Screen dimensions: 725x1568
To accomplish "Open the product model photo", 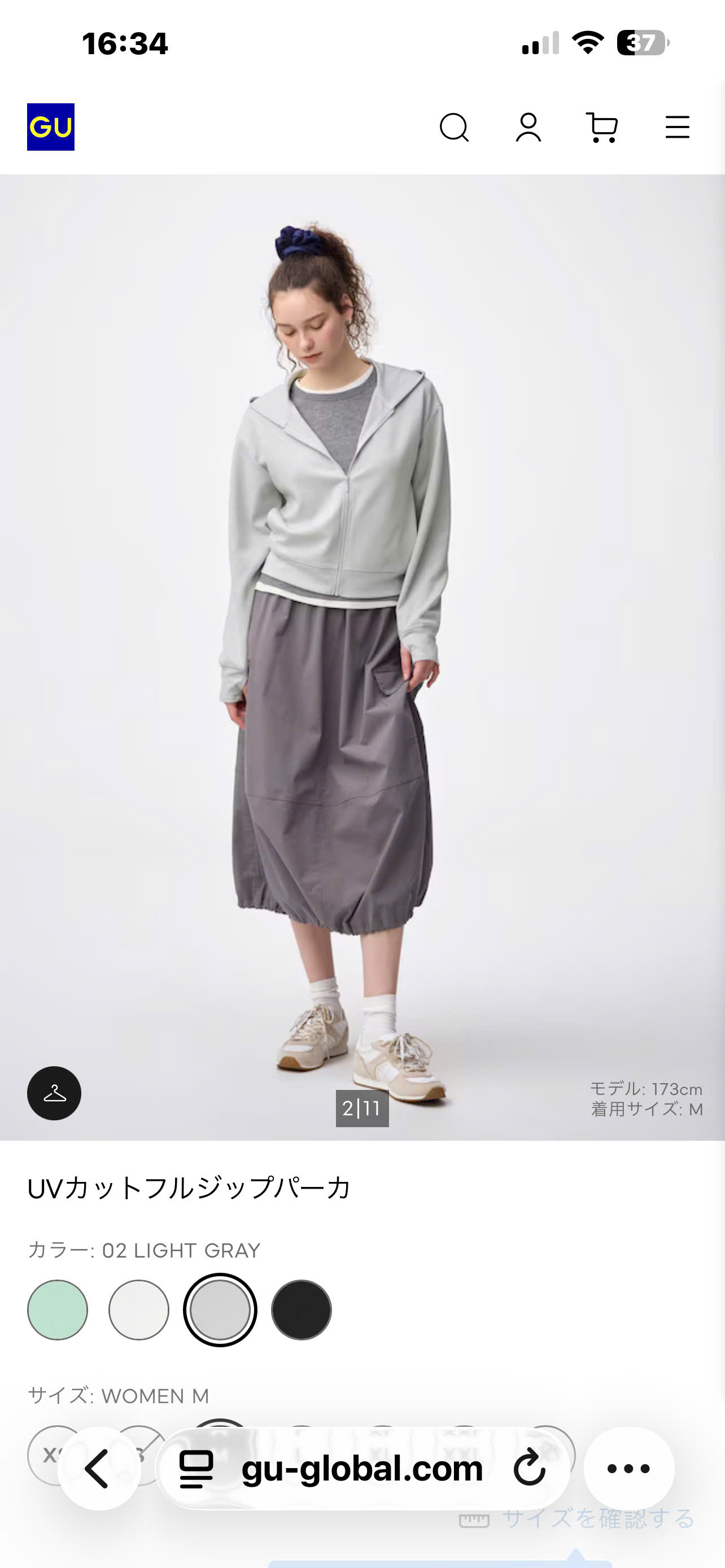I will pyautogui.click(x=362, y=658).
